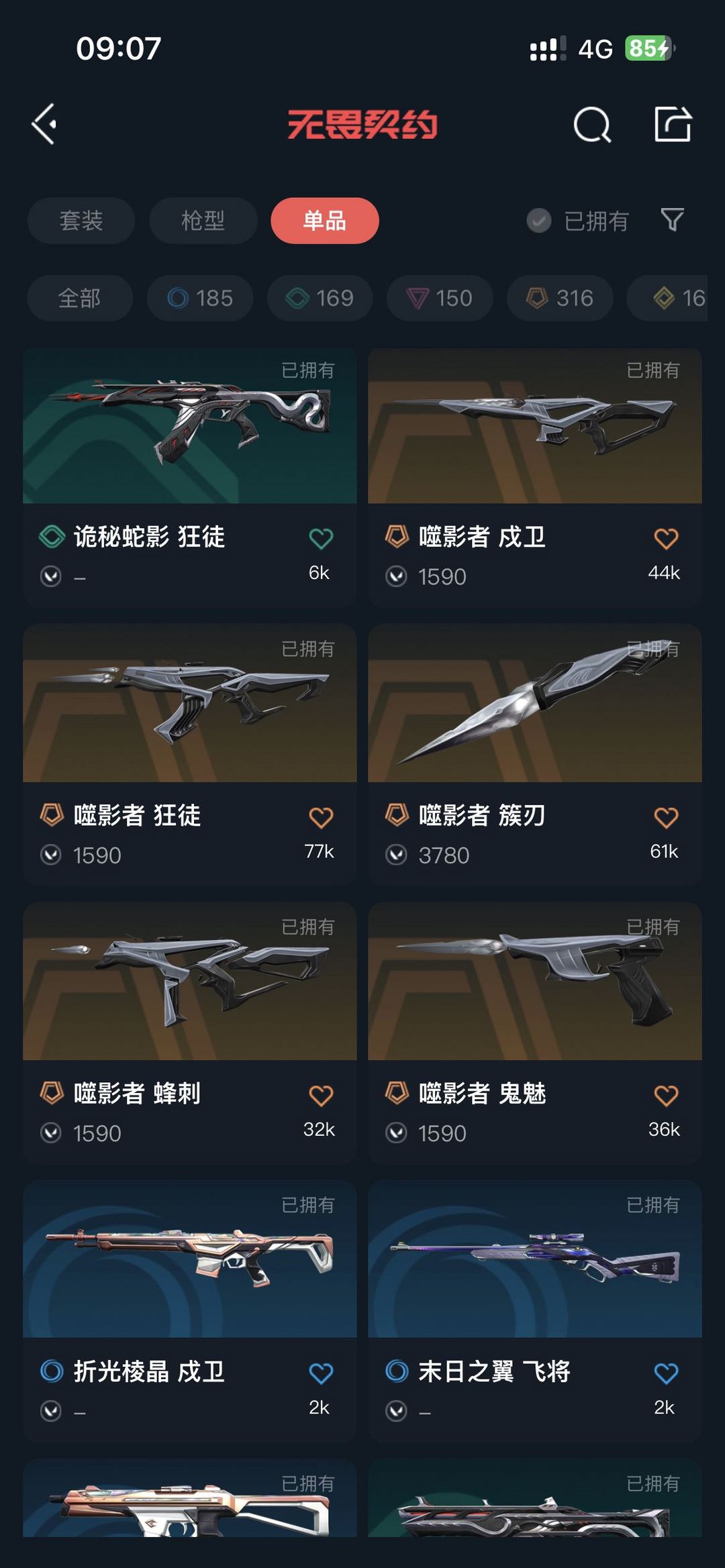
Task: Tap the share icon in the header
Action: pos(673,124)
